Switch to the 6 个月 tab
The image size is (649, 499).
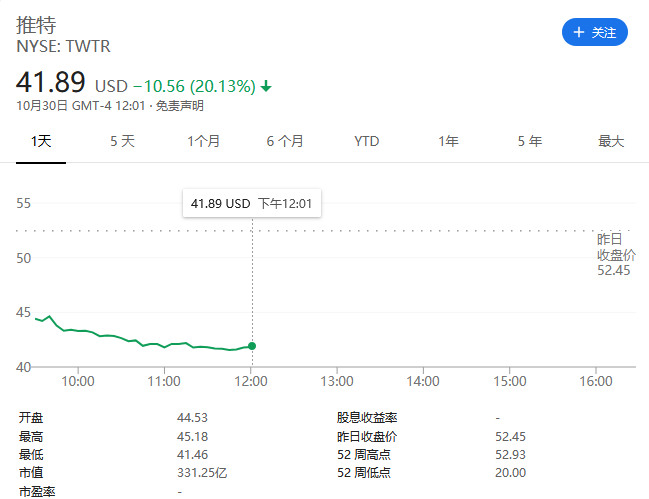[x=285, y=142]
